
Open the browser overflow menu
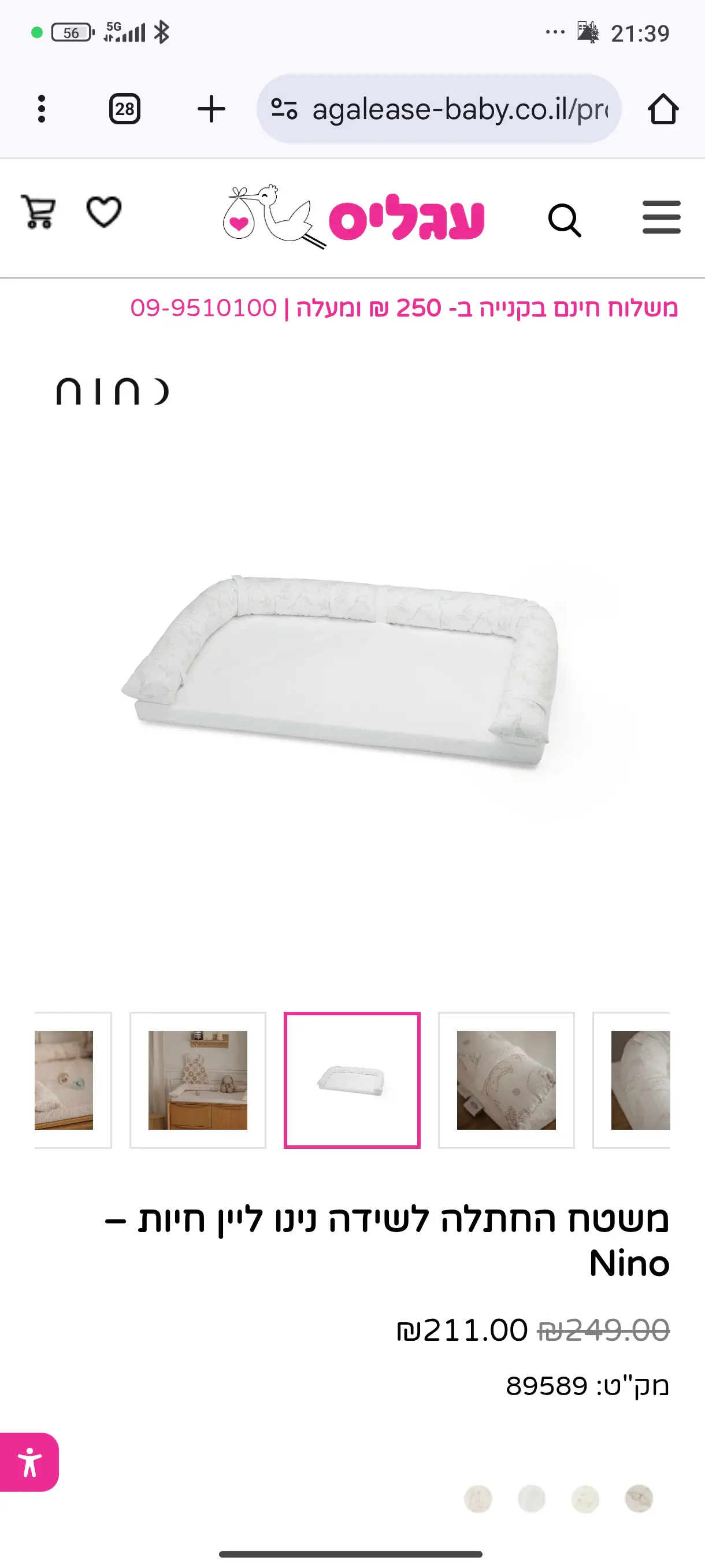coord(42,109)
